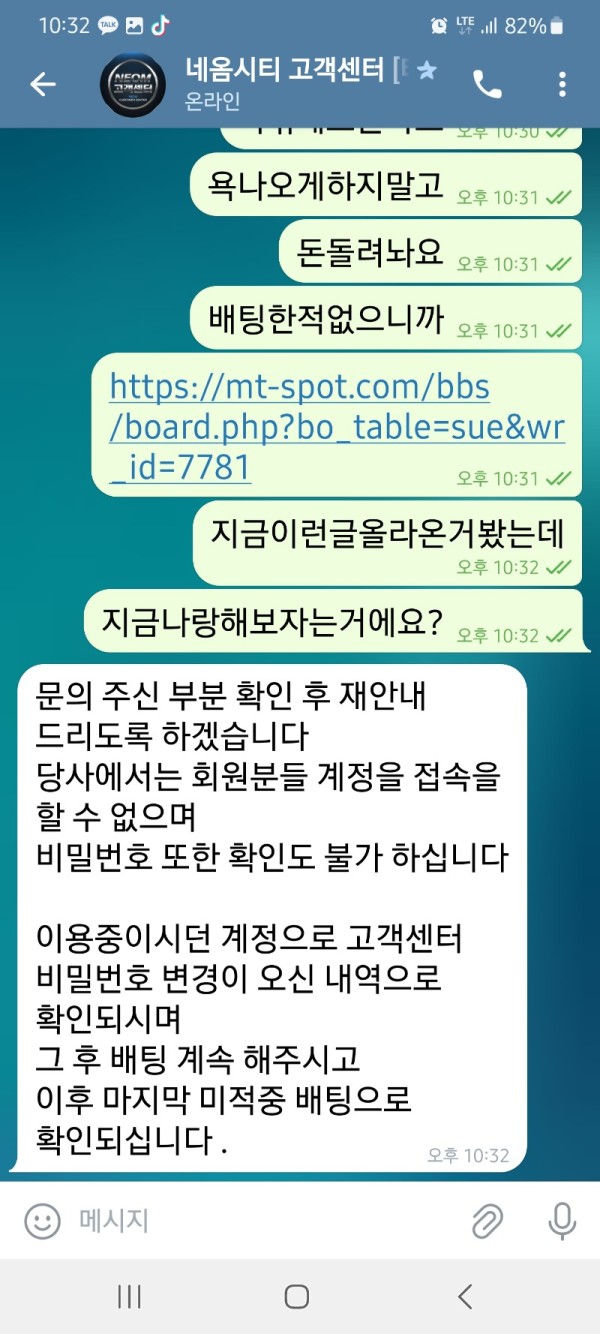Go back to the chat list
Image resolution: width=600 pixels, height=1334 pixels.
point(43,85)
